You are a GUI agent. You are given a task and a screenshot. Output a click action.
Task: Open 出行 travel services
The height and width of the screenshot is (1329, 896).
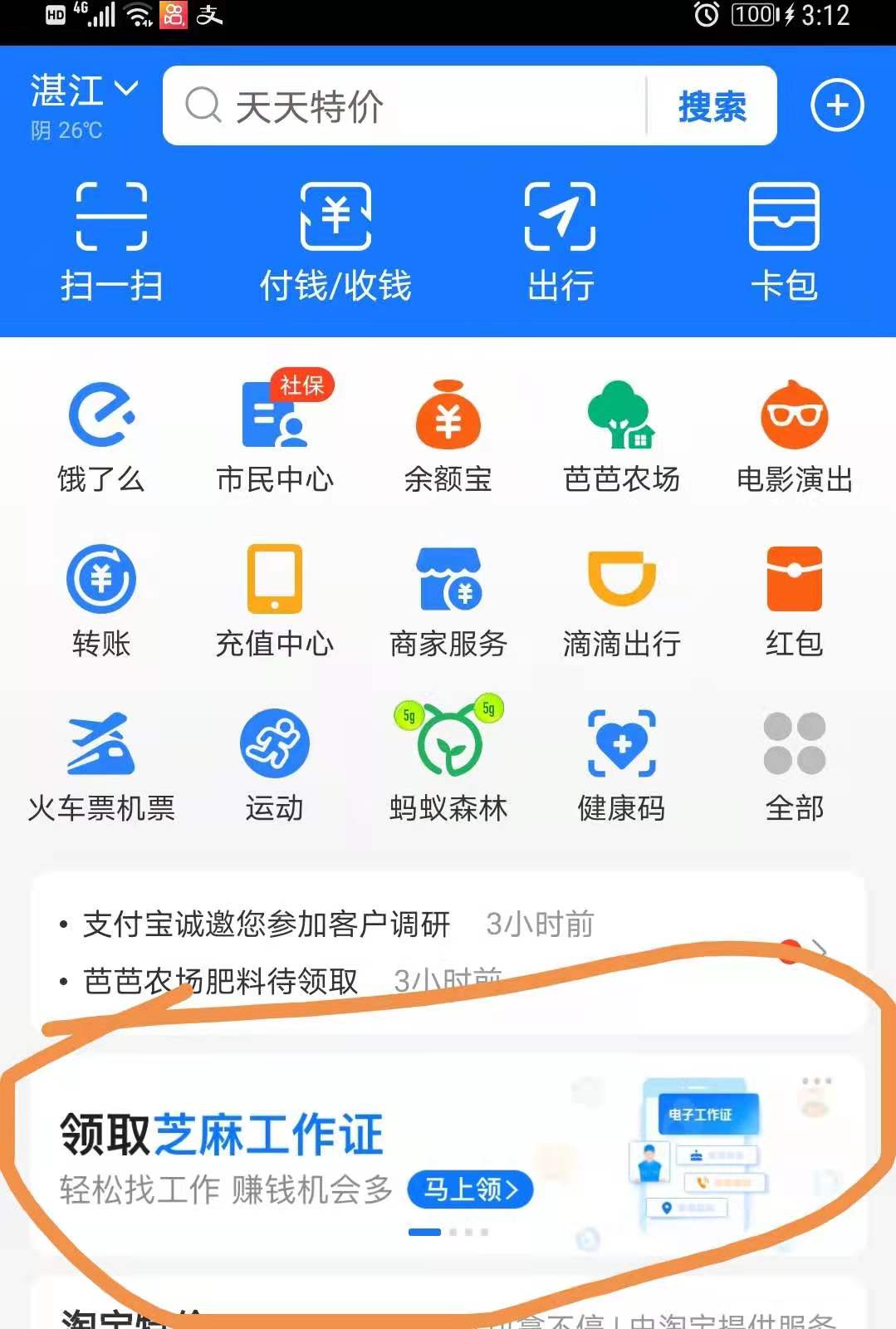tap(561, 241)
